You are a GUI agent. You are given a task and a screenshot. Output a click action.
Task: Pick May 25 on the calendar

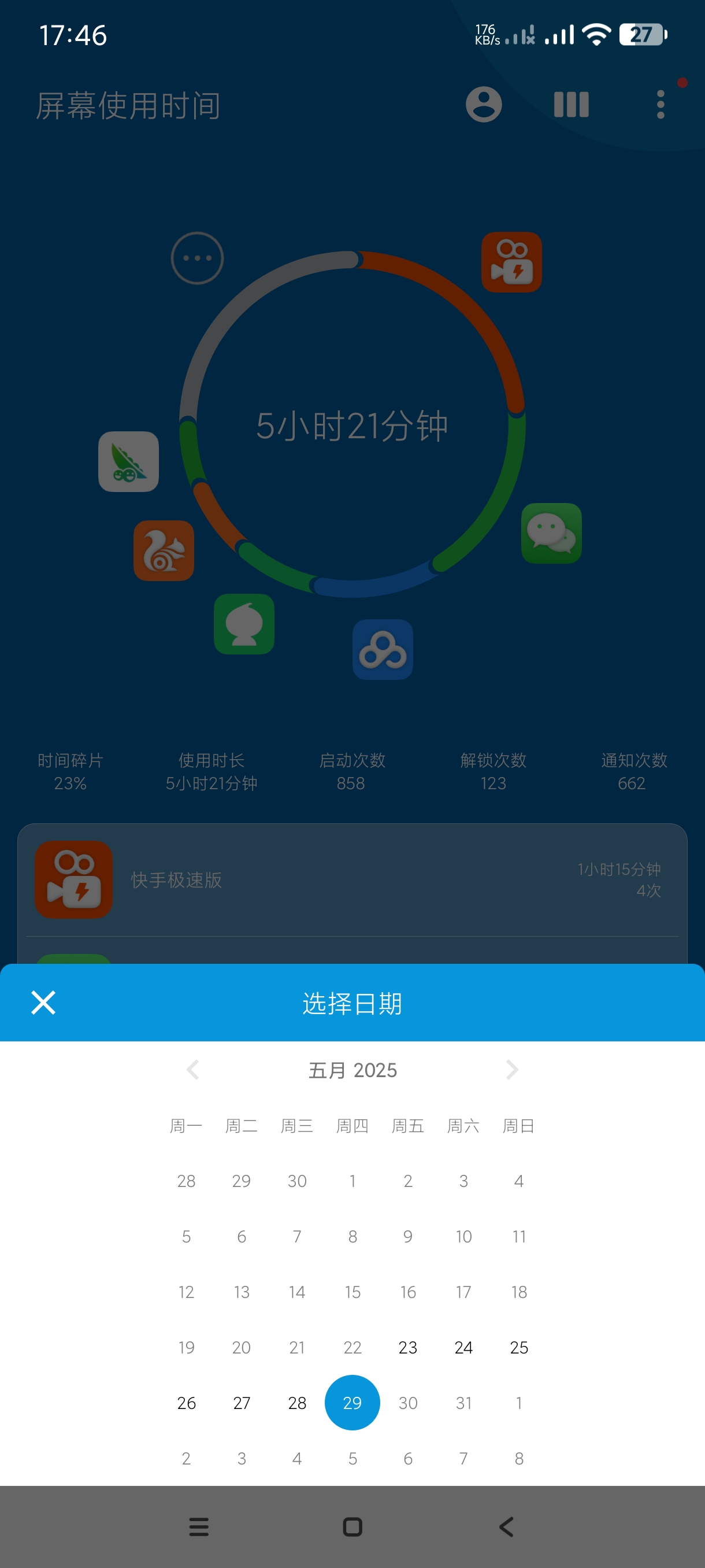point(519,1347)
